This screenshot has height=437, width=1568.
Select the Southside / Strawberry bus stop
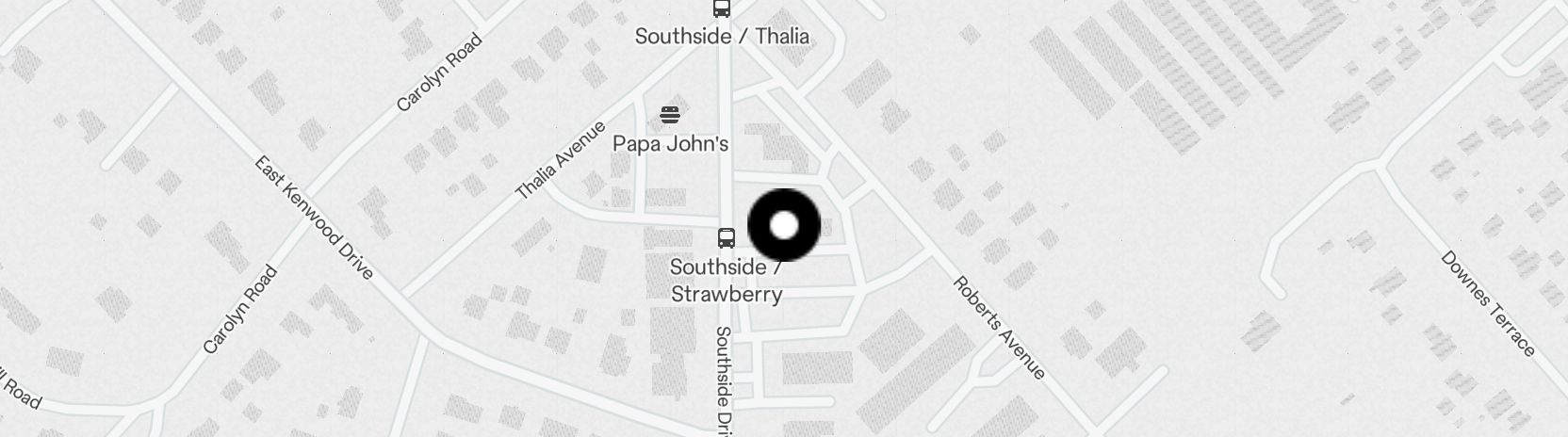726,238
